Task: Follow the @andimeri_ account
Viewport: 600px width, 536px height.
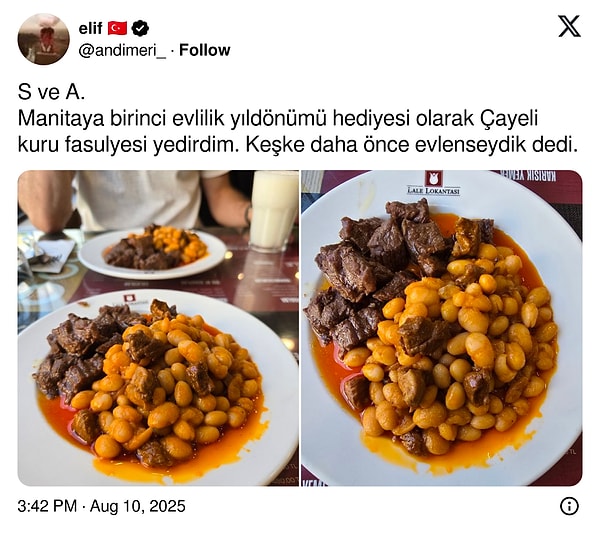Action: click(207, 50)
